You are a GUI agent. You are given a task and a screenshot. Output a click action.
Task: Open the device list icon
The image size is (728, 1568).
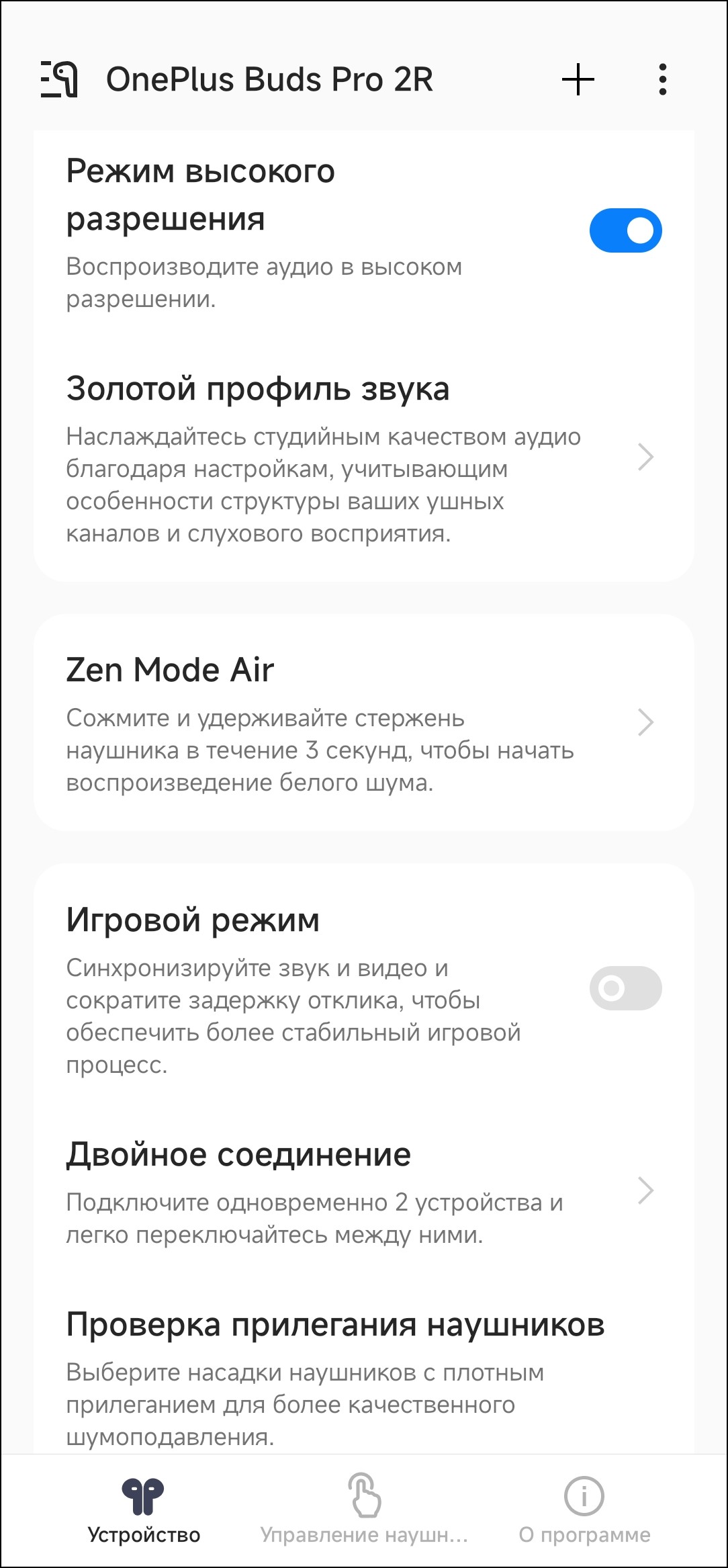click(59, 79)
